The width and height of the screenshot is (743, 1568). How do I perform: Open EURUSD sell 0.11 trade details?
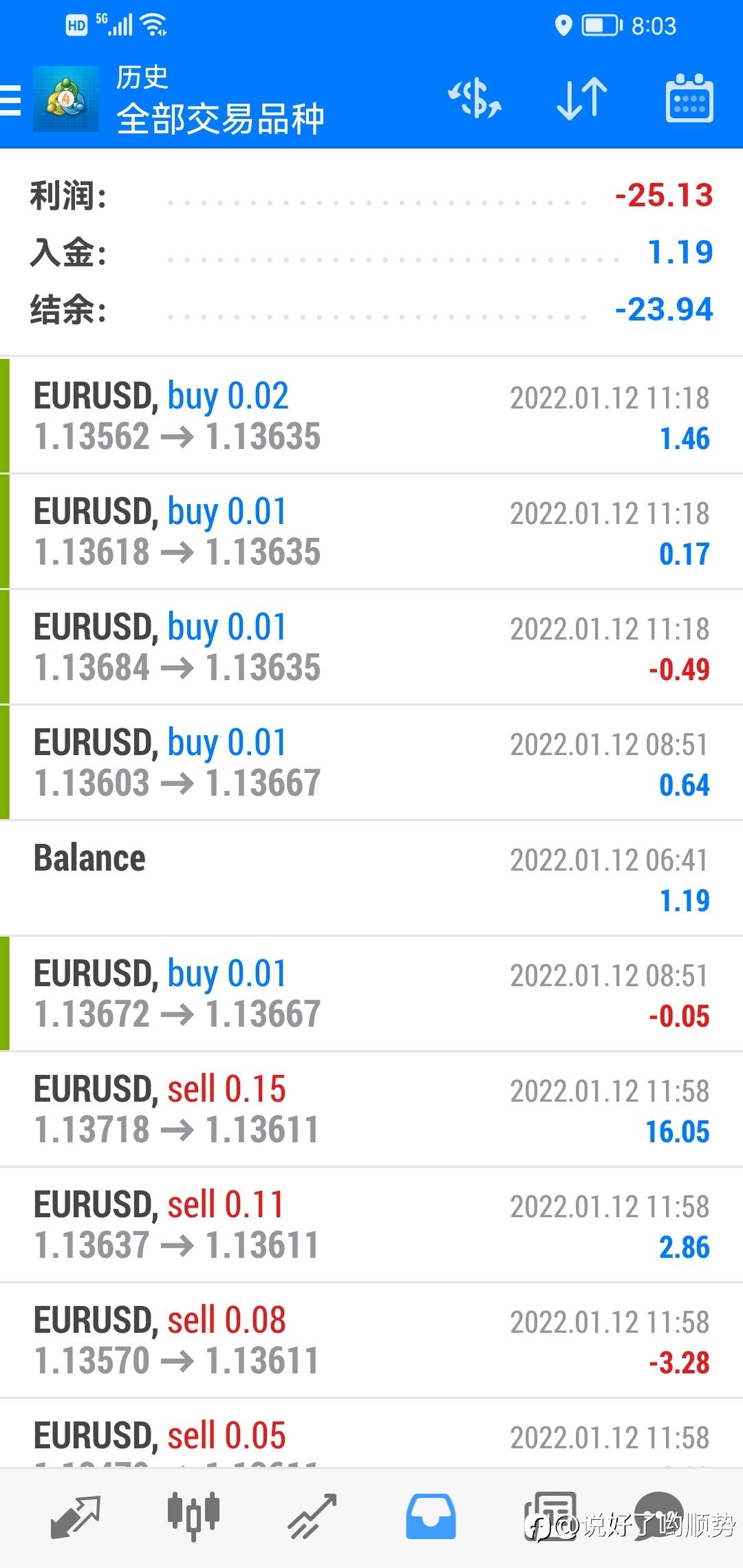(371, 1225)
